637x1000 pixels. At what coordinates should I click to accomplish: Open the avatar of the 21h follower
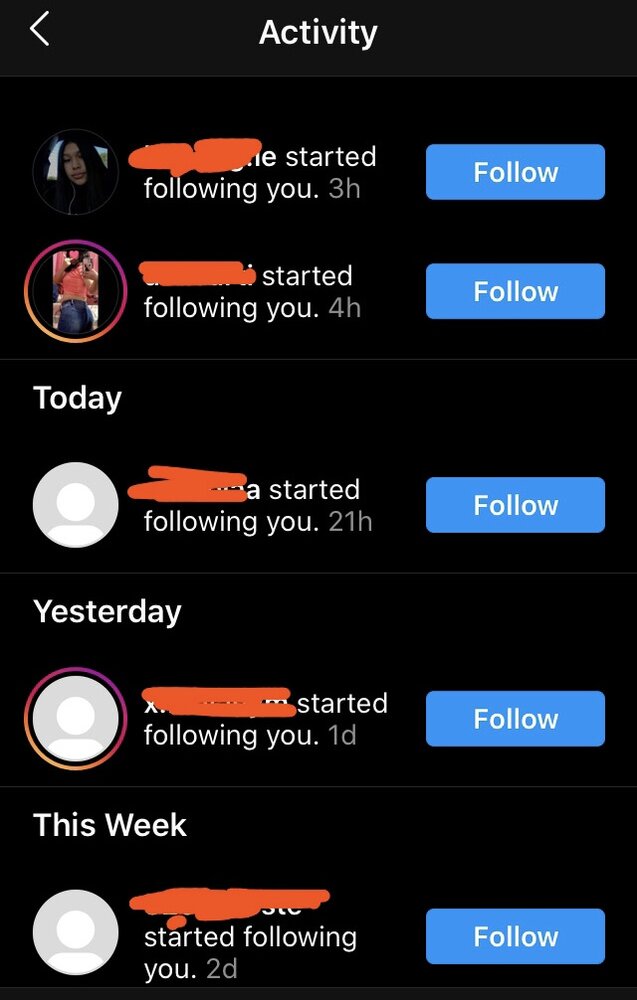point(75,505)
